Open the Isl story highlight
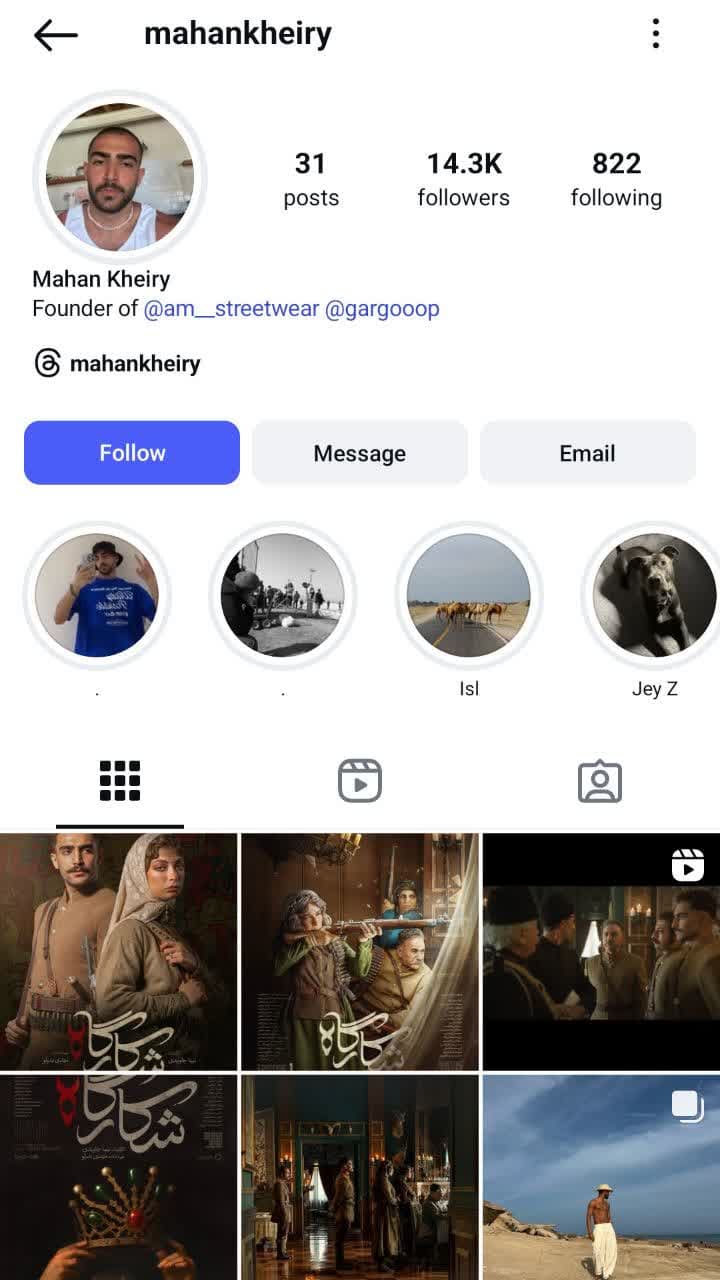 [469, 596]
